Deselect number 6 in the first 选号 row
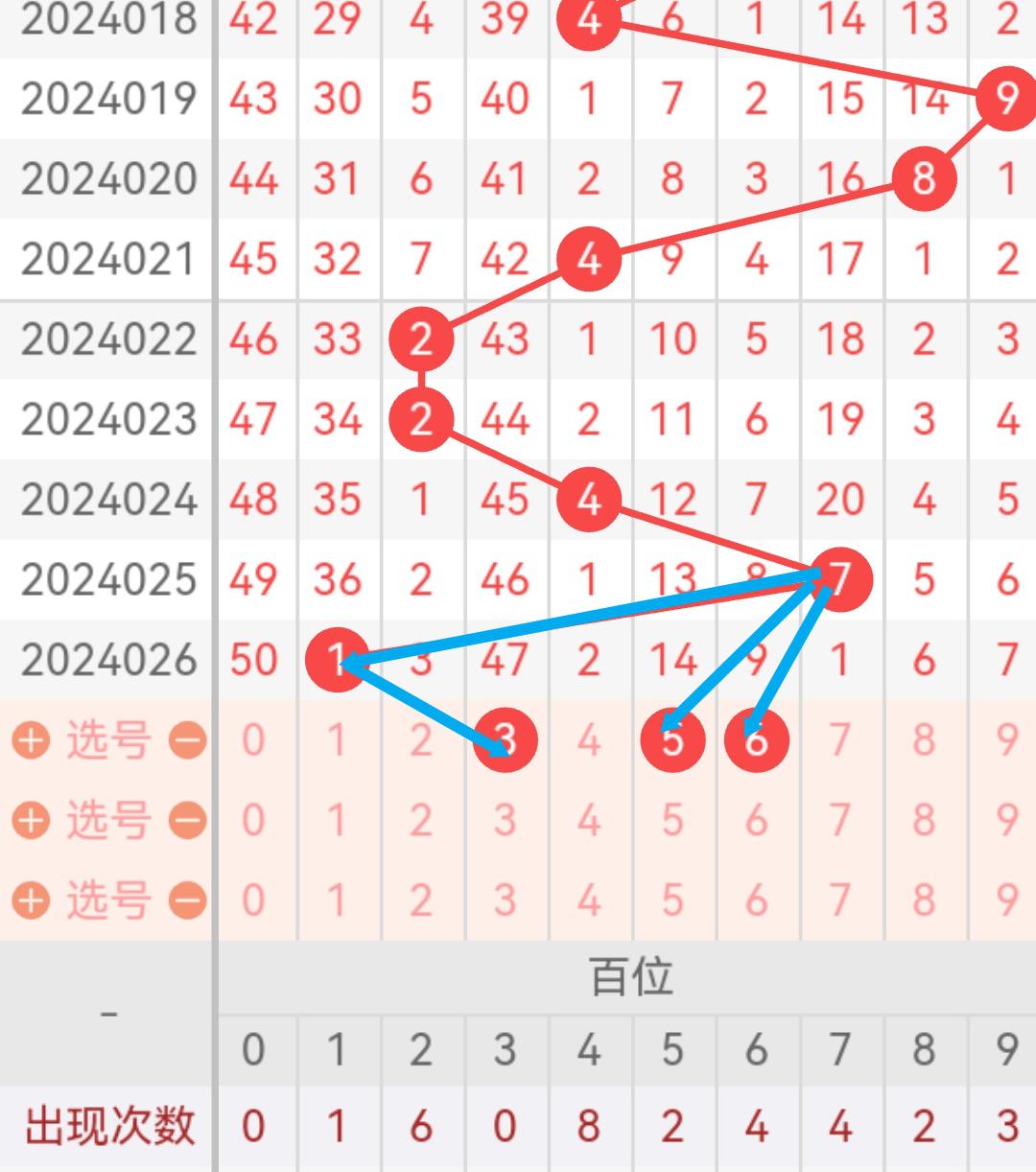 coord(757,739)
